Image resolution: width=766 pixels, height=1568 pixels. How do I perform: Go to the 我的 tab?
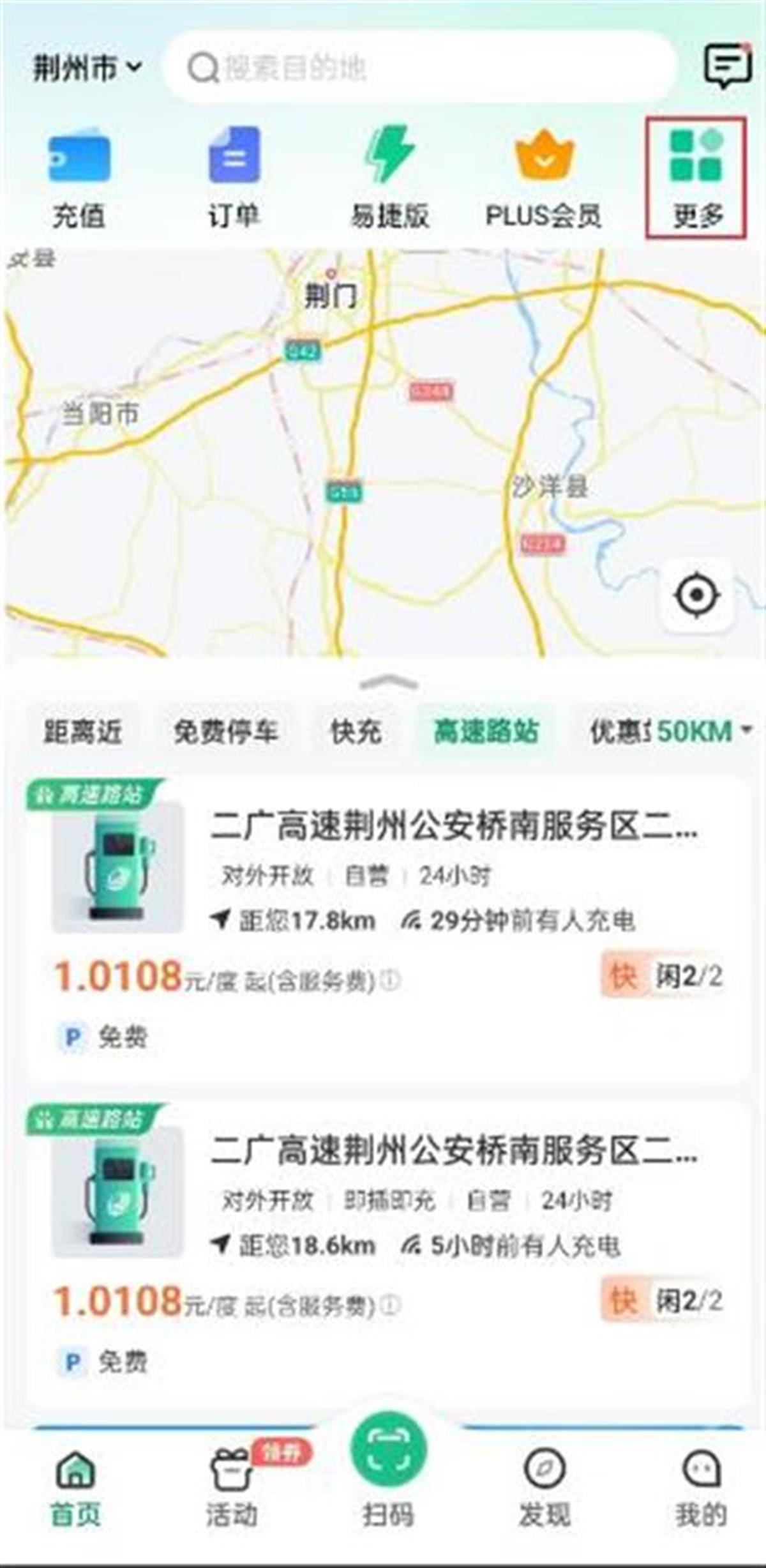coord(700,1488)
